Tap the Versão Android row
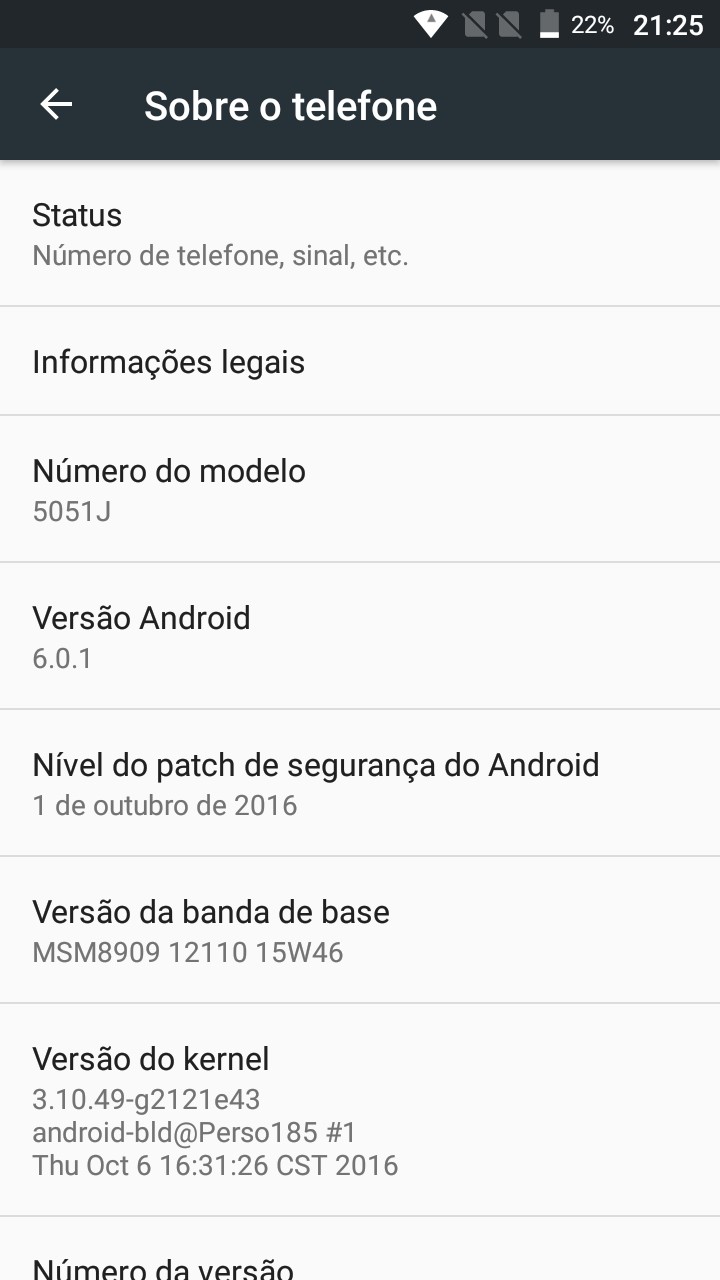The height and width of the screenshot is (1280, 720). [360, 636]
